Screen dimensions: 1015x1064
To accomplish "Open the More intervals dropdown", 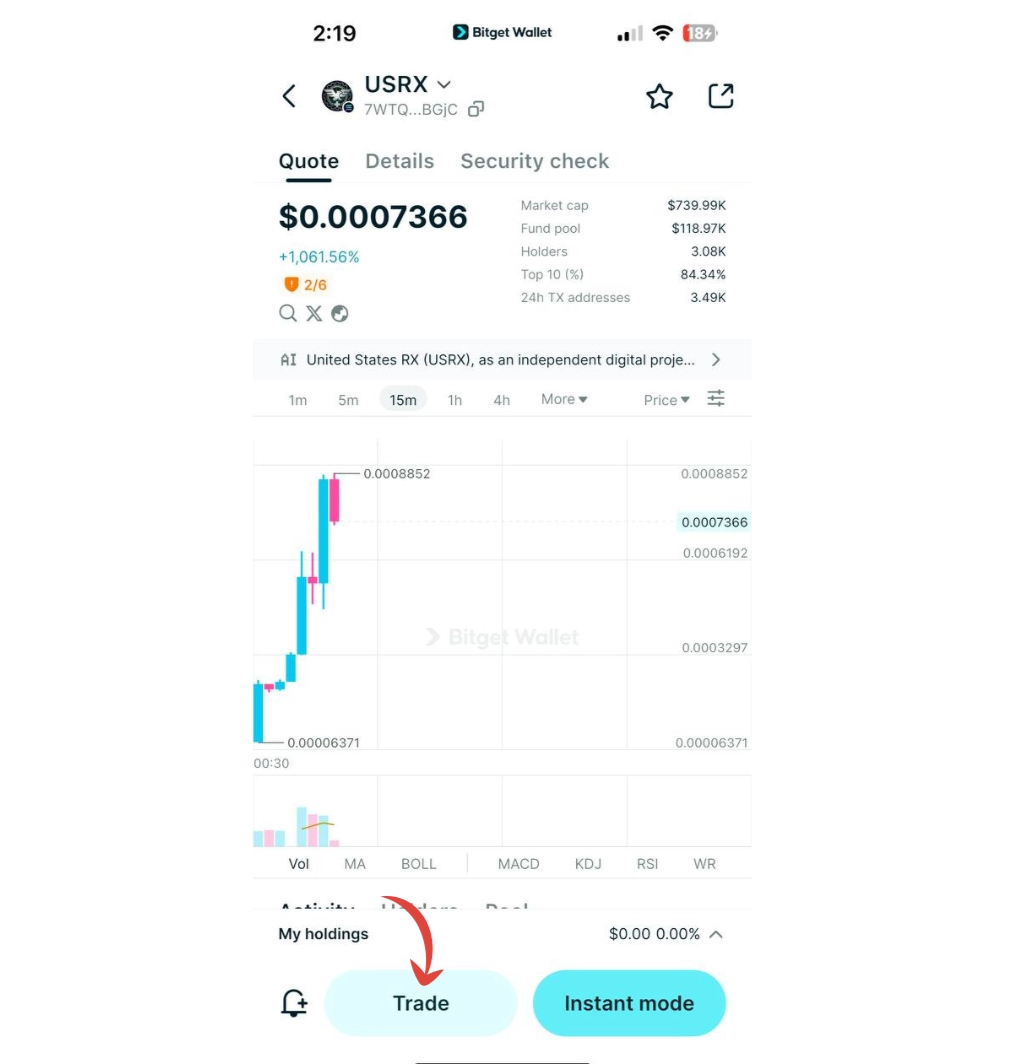I will 564,399.
